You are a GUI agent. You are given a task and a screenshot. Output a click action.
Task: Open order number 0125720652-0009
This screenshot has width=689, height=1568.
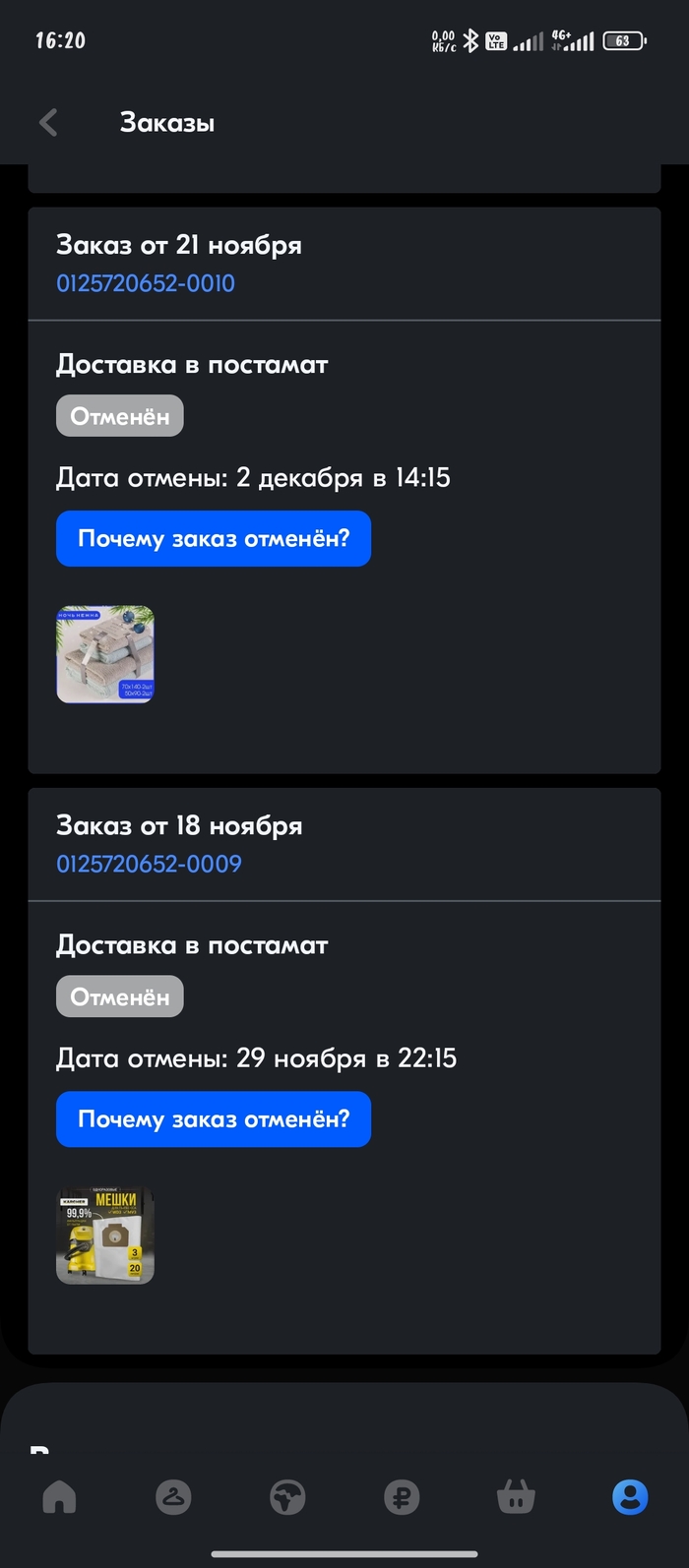(x=149, y=864)
